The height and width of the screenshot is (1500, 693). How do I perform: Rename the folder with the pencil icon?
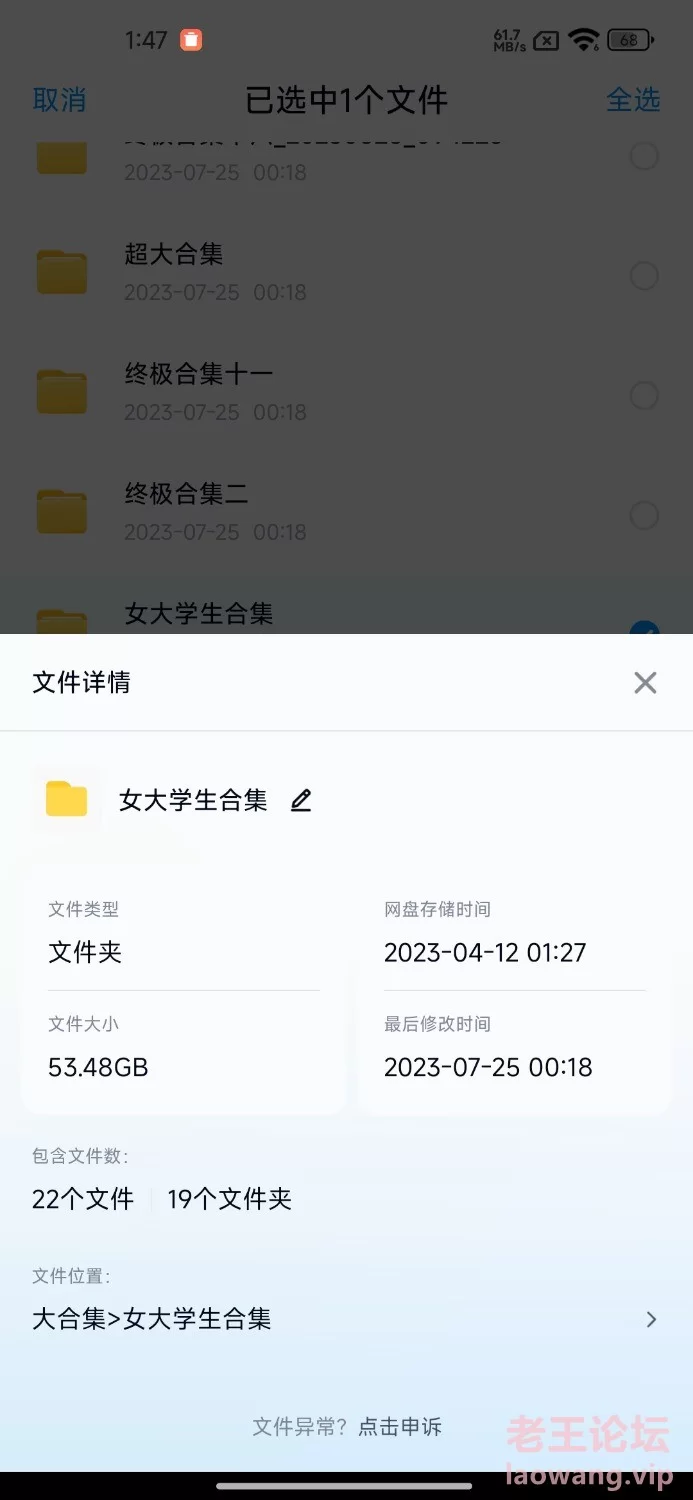(x=301, y=800)
